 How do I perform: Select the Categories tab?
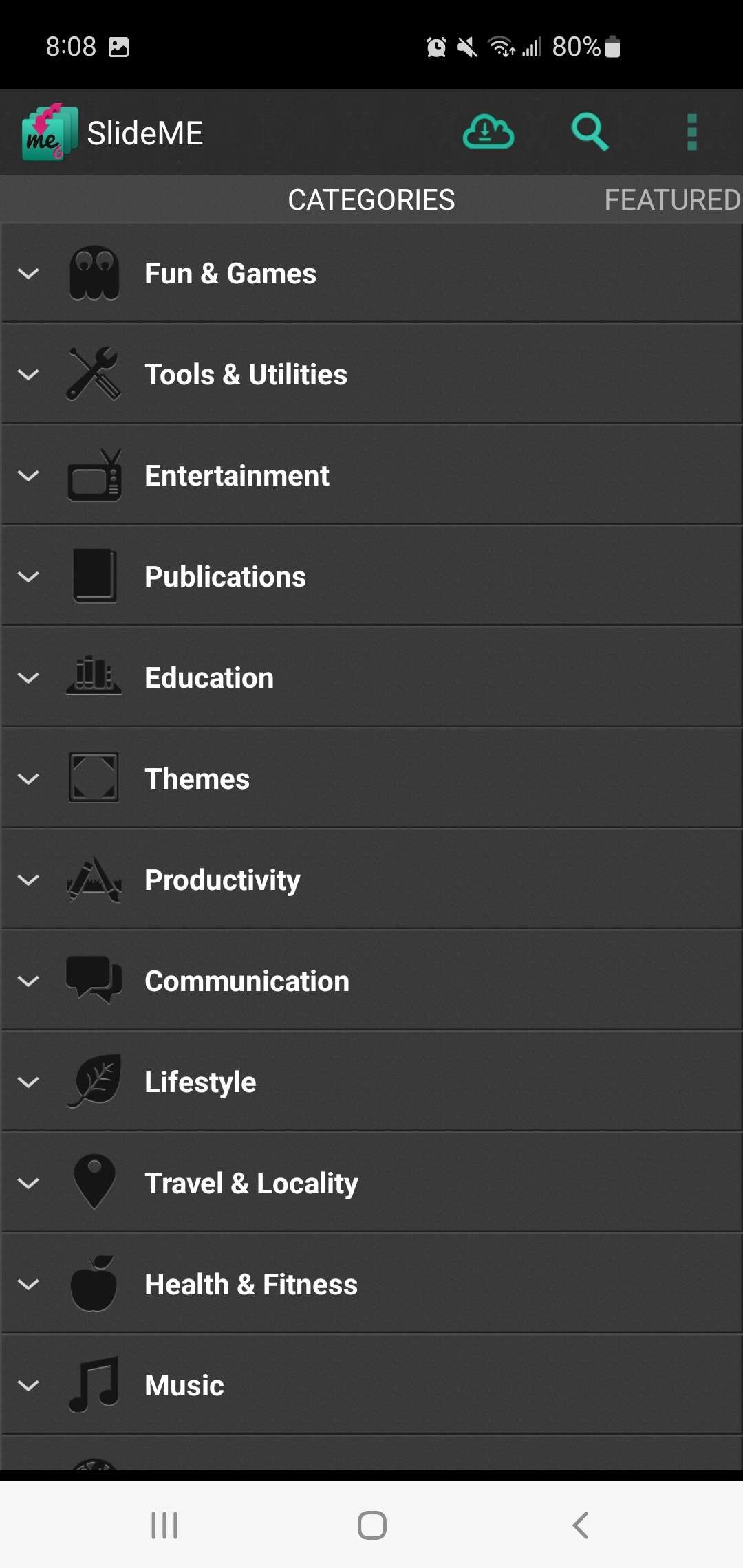tap(371, 199)
